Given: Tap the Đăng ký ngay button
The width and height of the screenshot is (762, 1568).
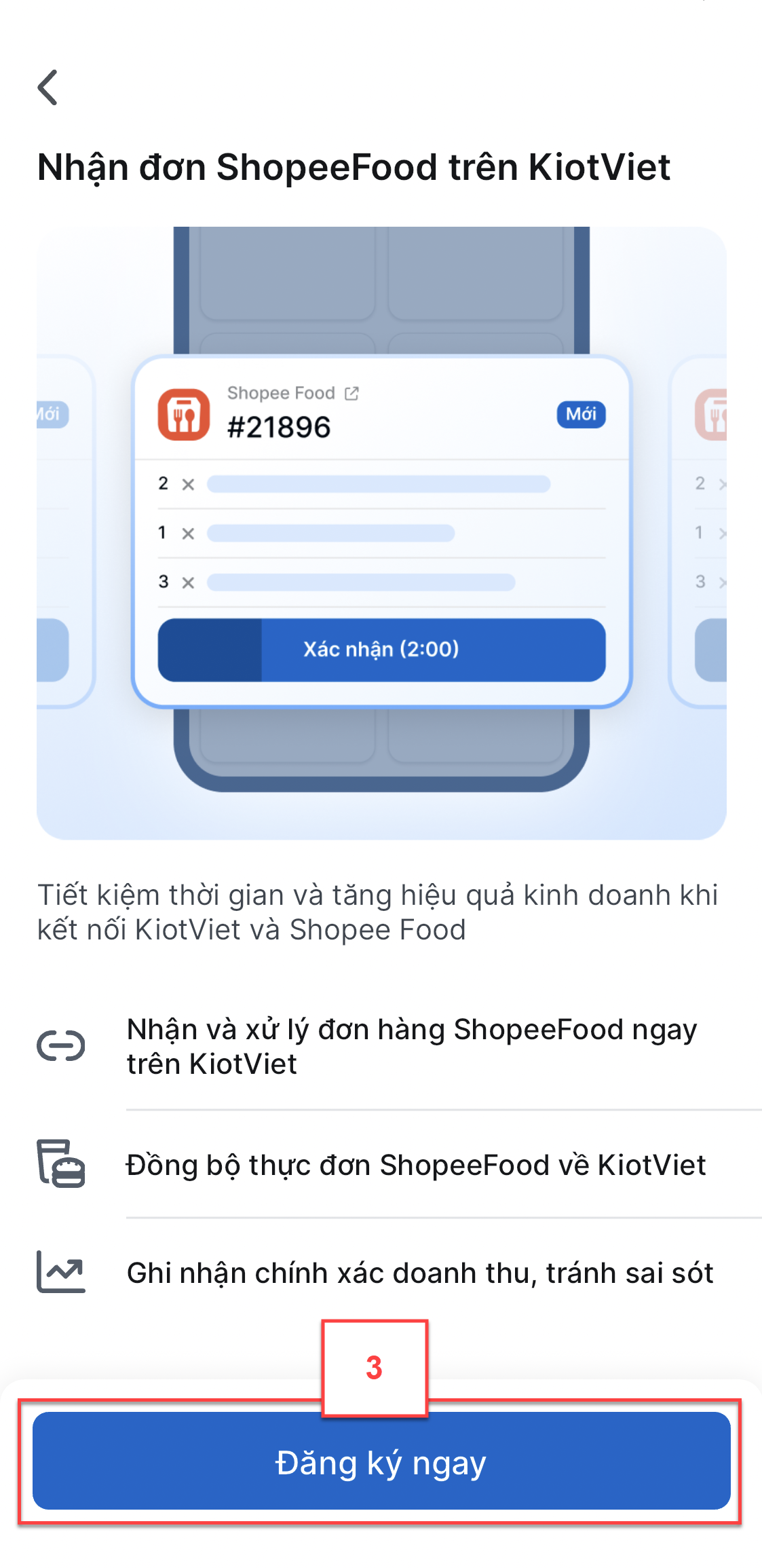Looking at the screenshot, I should coord(381,1463).
